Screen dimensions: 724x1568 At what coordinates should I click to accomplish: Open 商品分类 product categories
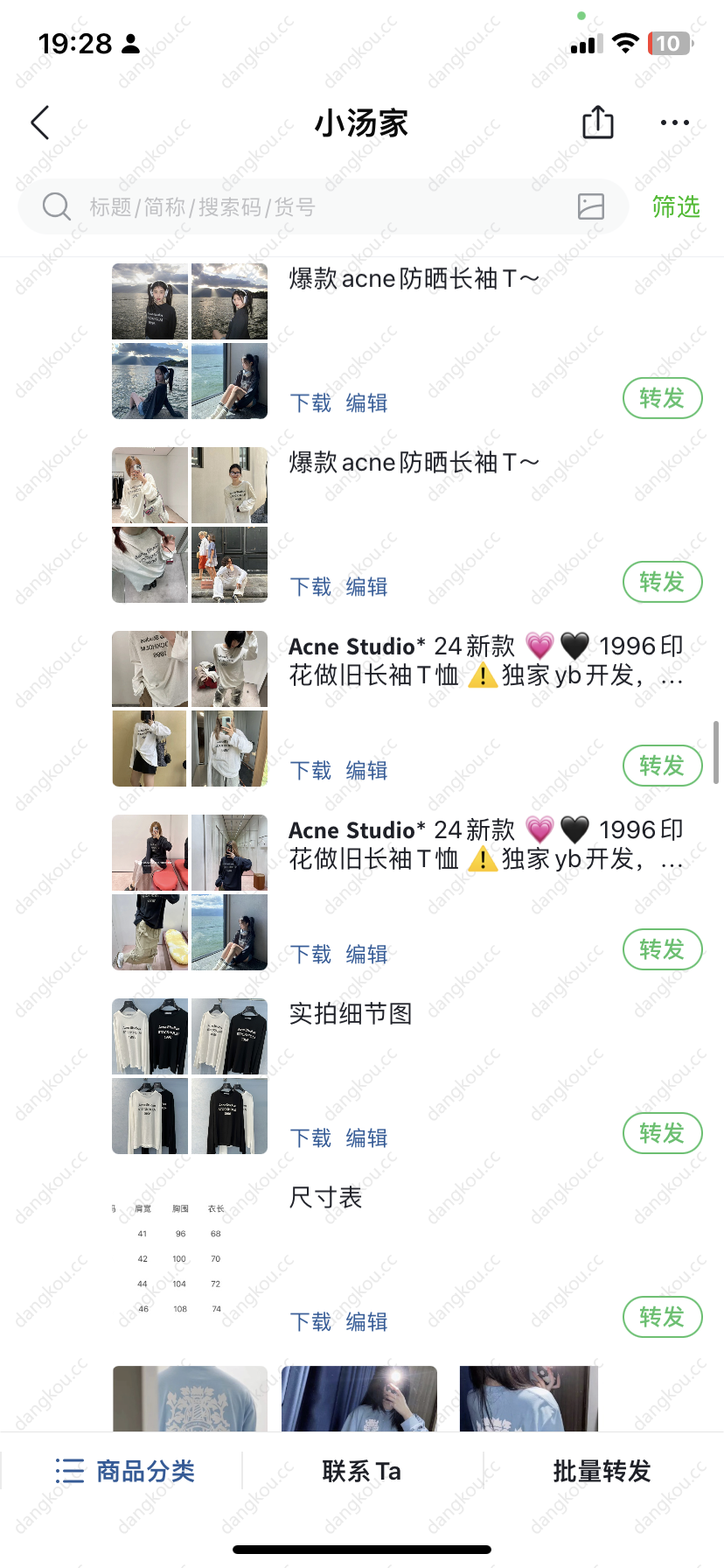click(125, 1471)
